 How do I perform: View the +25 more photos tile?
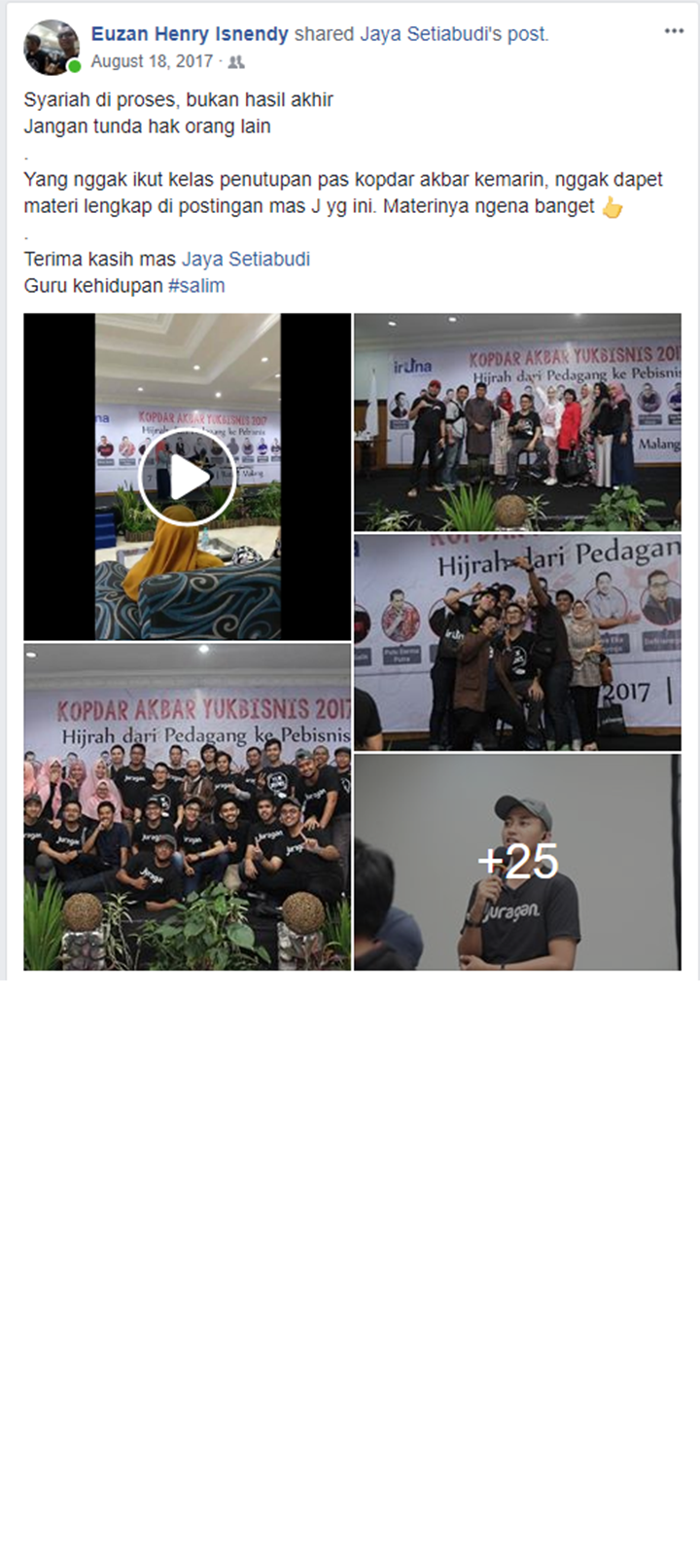coord(517,862)
